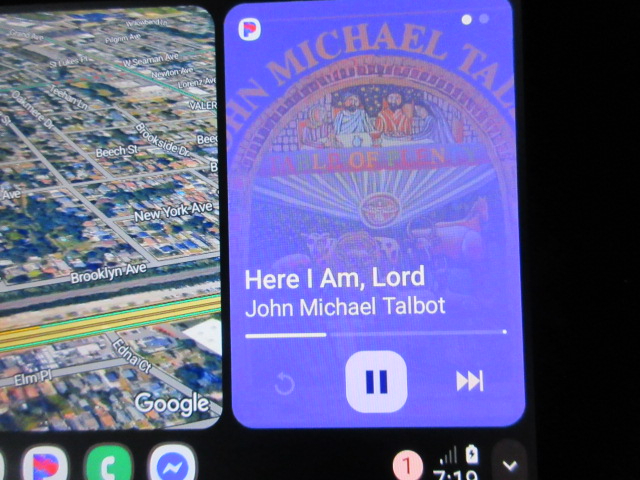Tap the page indicator dots on media card
This screenshot has width=640, height=480.
pyautogui.click(x=475, y=19)
